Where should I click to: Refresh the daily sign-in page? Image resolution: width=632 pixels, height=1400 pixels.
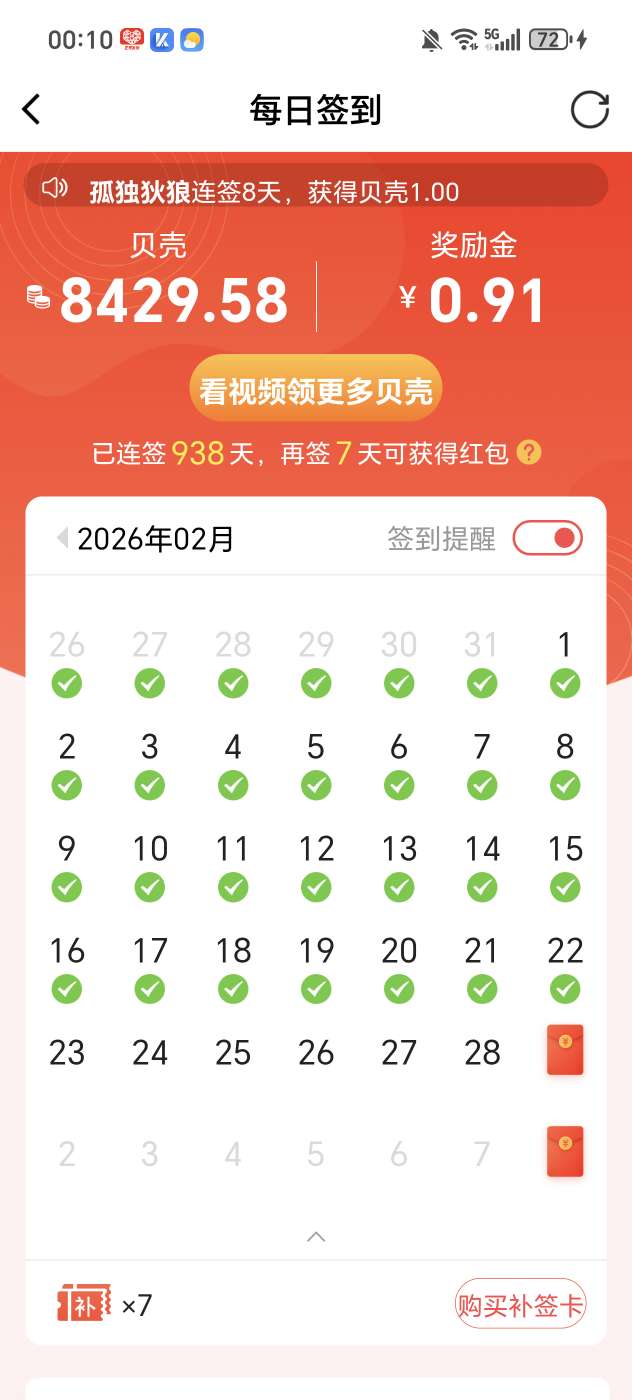[589, 109]
